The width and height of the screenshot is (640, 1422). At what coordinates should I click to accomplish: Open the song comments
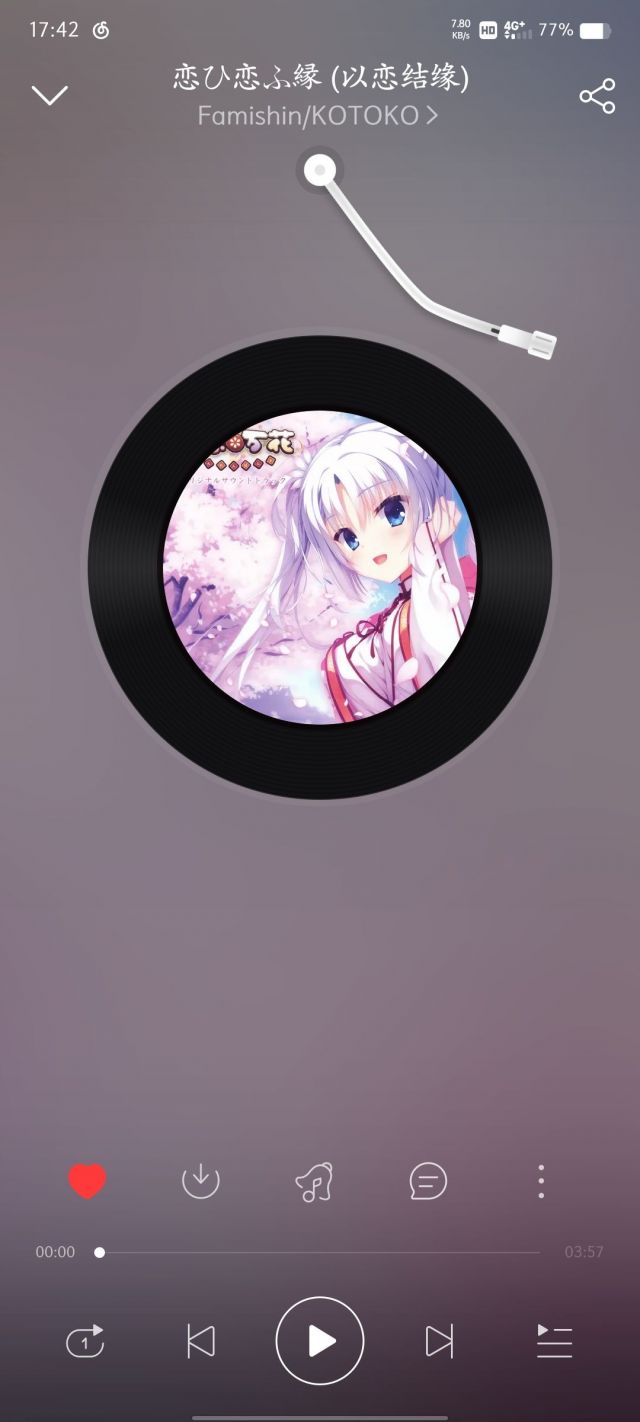click(428, 1181)
